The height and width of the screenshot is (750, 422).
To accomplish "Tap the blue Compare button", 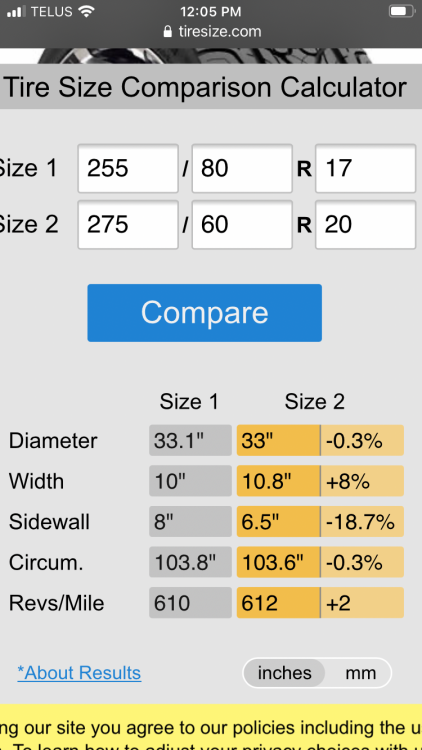I will [x=204, y=313].
